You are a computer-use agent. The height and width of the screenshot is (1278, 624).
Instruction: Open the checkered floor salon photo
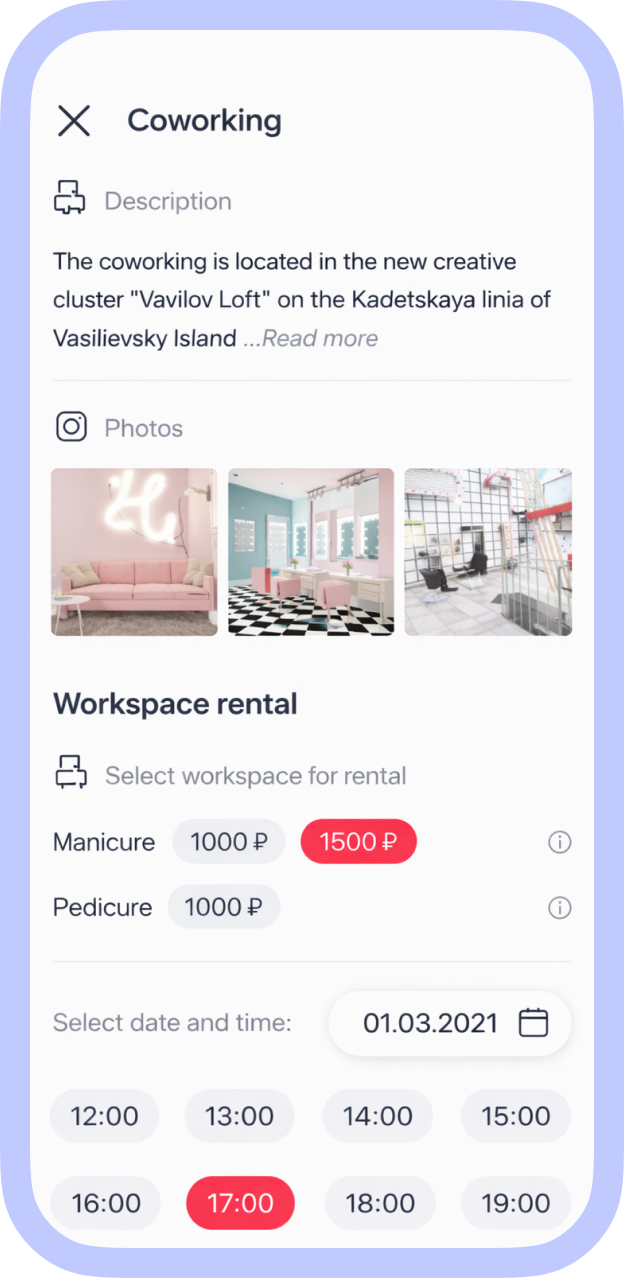coord(311,551)
